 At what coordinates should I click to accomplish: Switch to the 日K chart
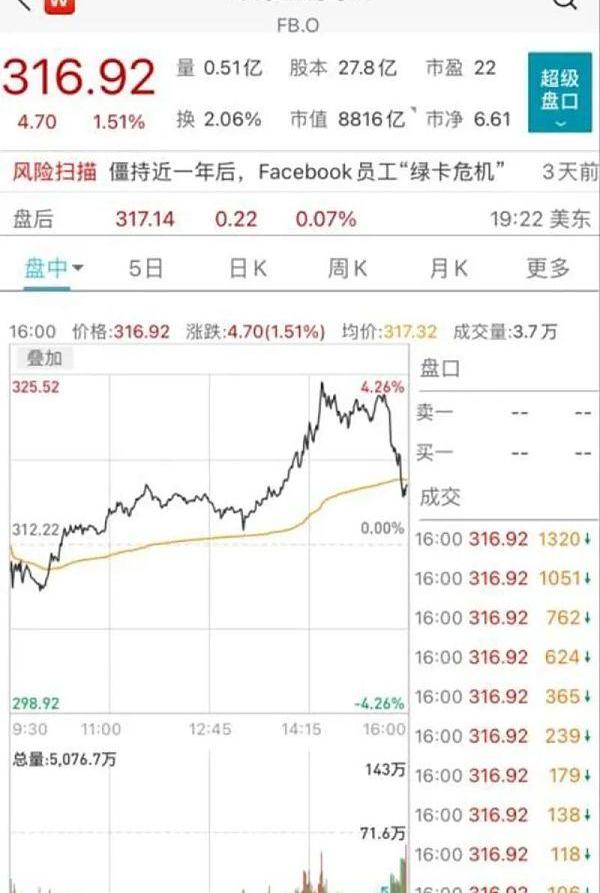coord(247,268)
